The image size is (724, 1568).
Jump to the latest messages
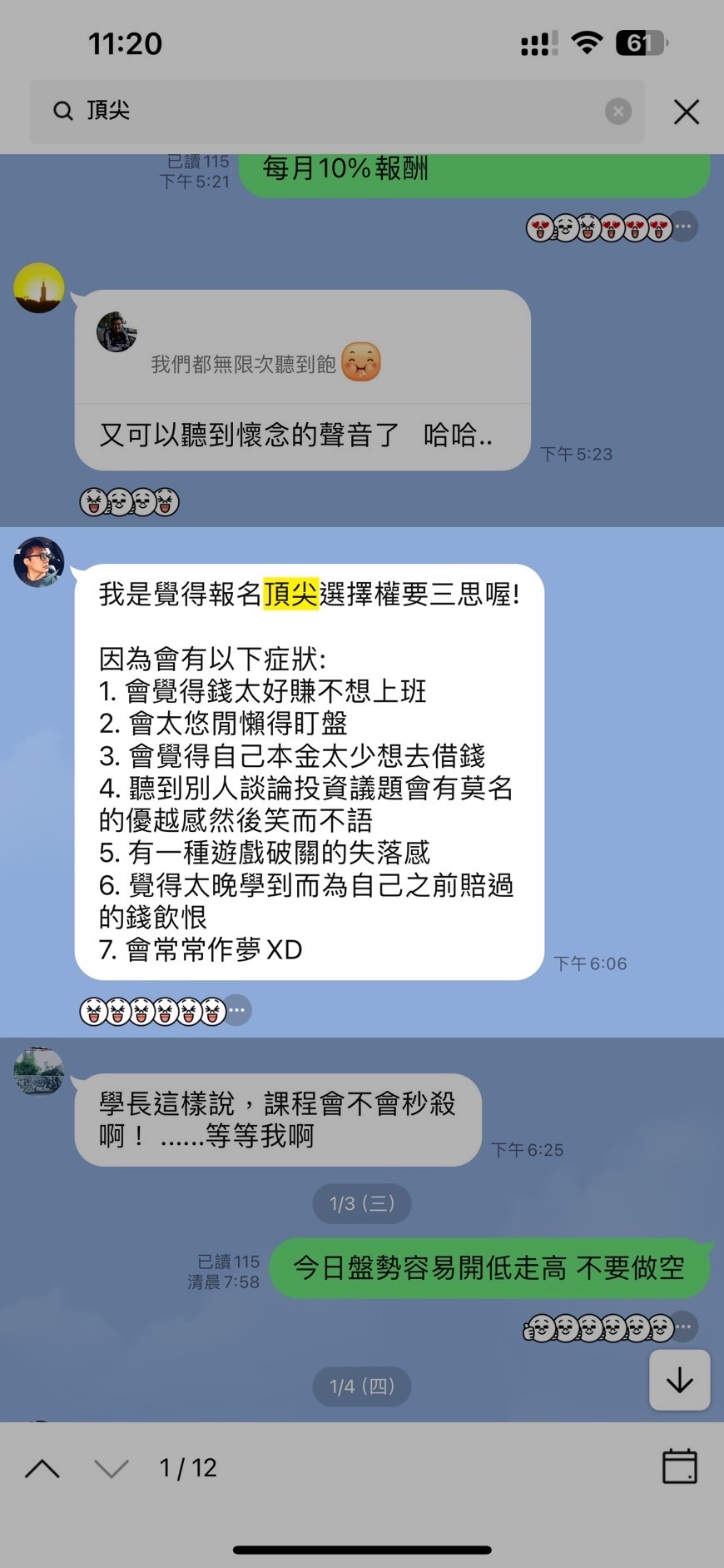[679, 1380]
